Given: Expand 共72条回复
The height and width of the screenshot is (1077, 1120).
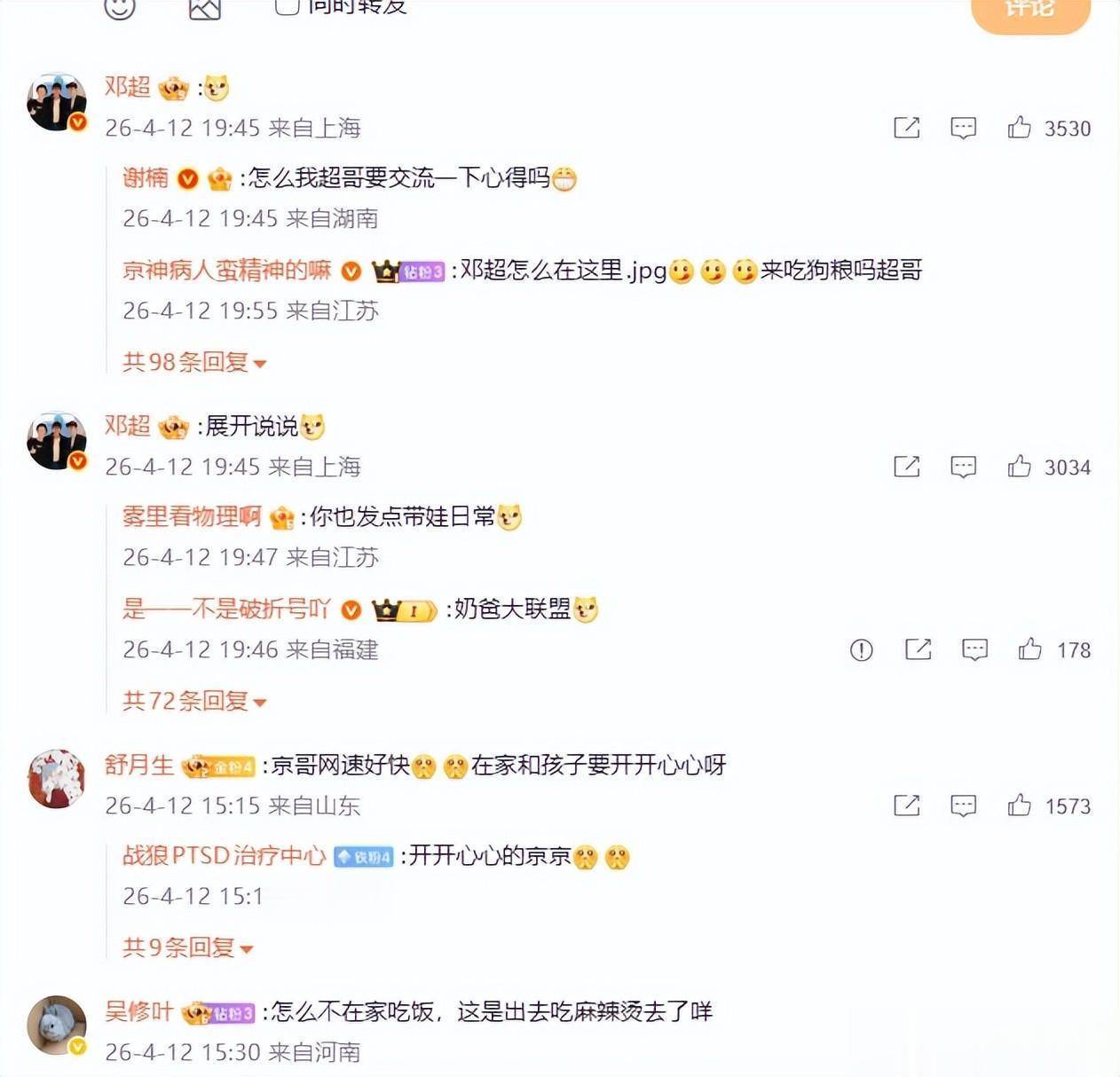Looking at the screenshot, I should point(193,701).
